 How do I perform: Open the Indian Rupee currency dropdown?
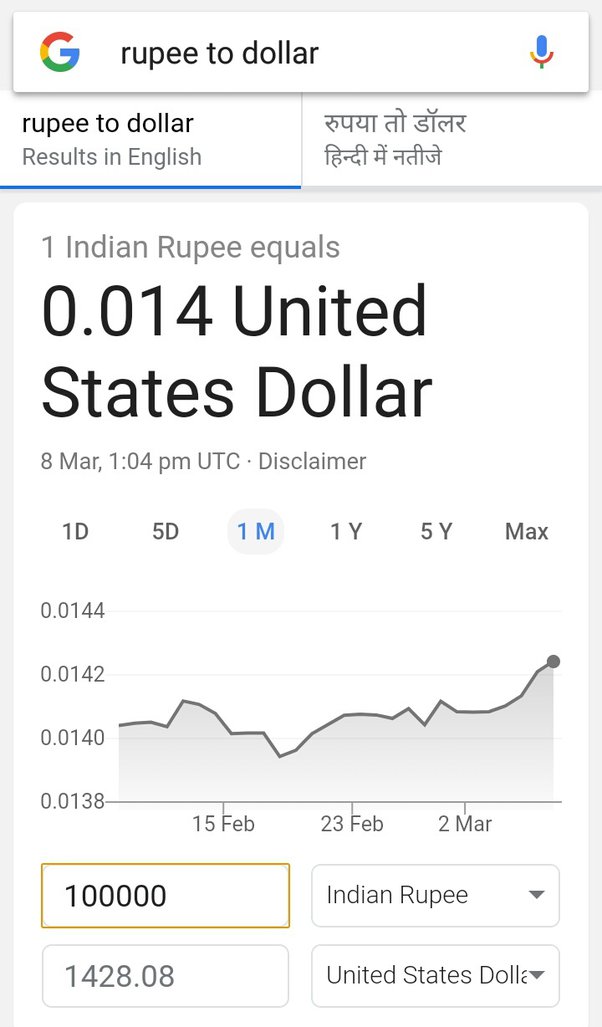point(435,895)
